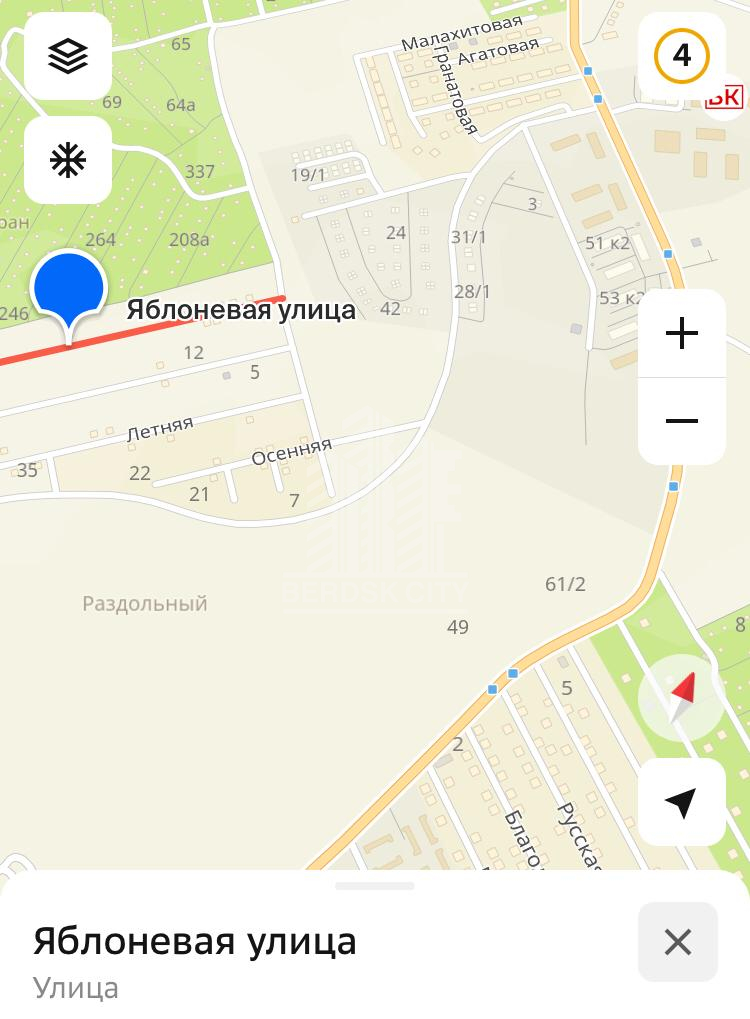The height and width of the screenshot is (1019, 750).
Task: Tap the snowflake button
Action: pos(68,161)
